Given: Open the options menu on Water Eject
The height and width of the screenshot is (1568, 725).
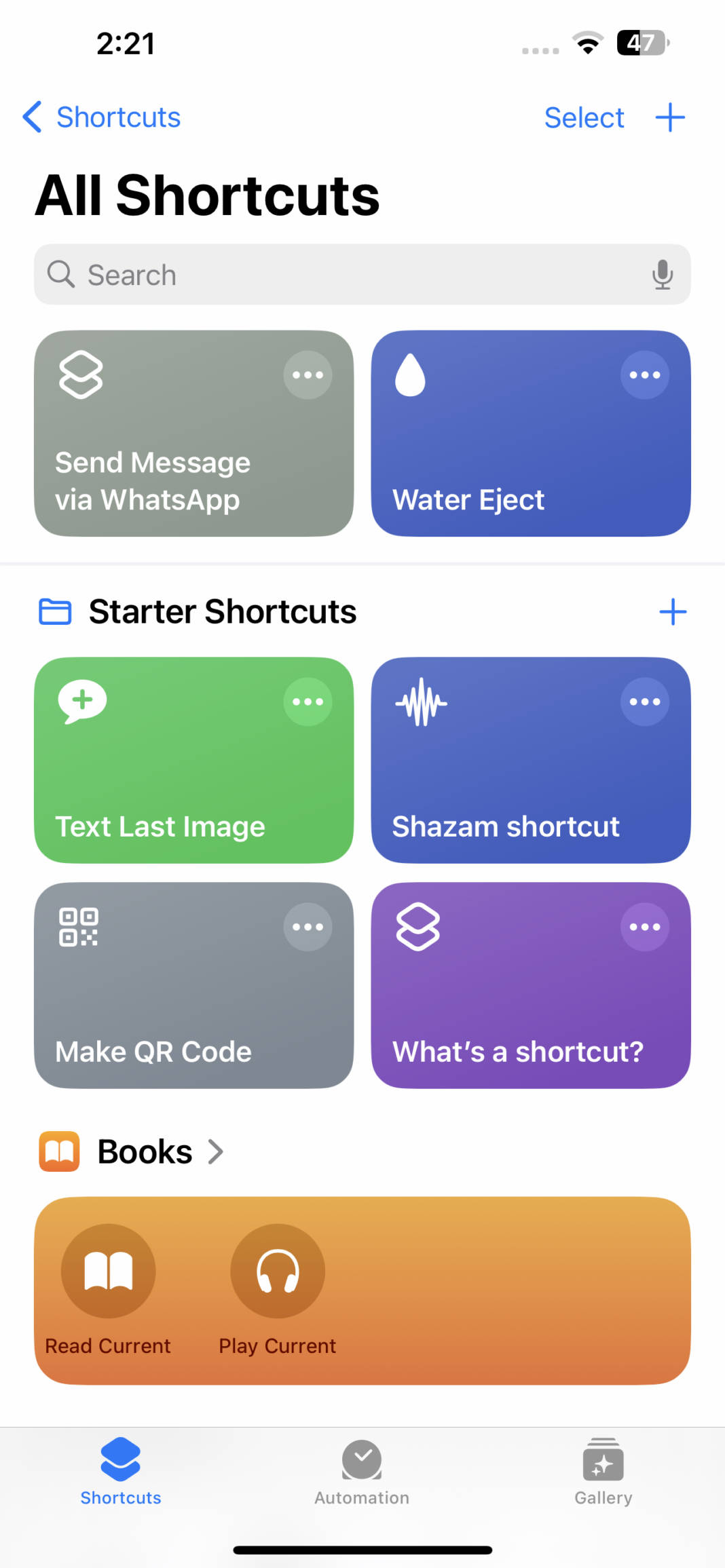Looking at the screenshot, I should [644, 375].
